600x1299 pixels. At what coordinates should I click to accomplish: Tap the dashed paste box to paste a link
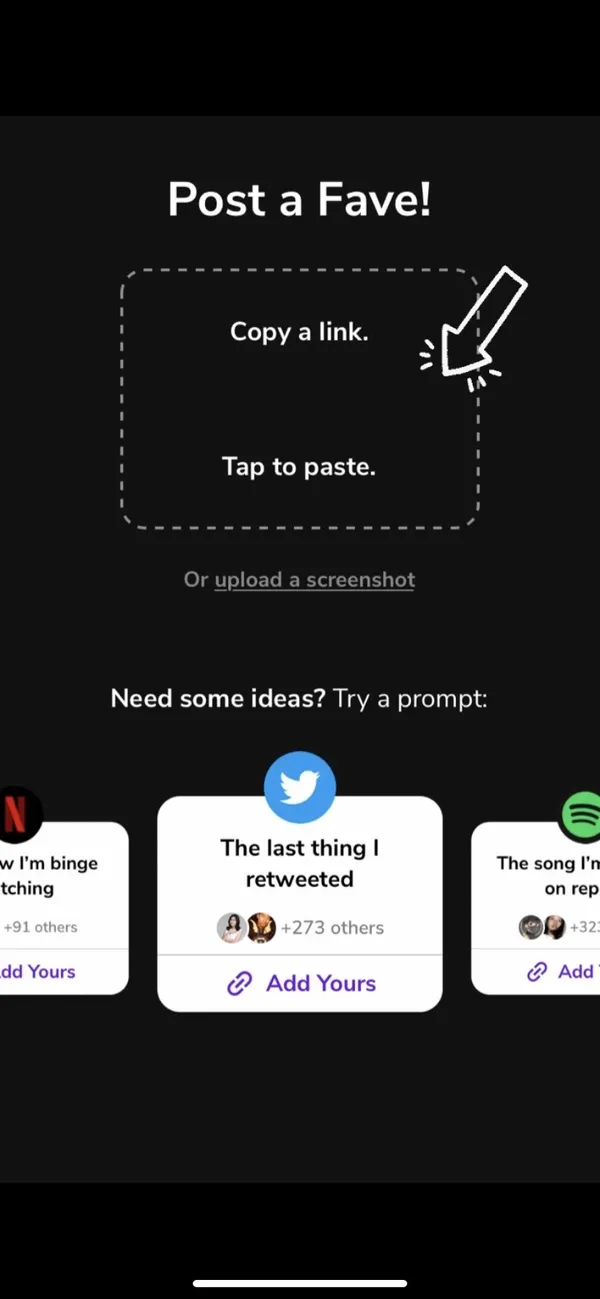[x=299, y=399]
